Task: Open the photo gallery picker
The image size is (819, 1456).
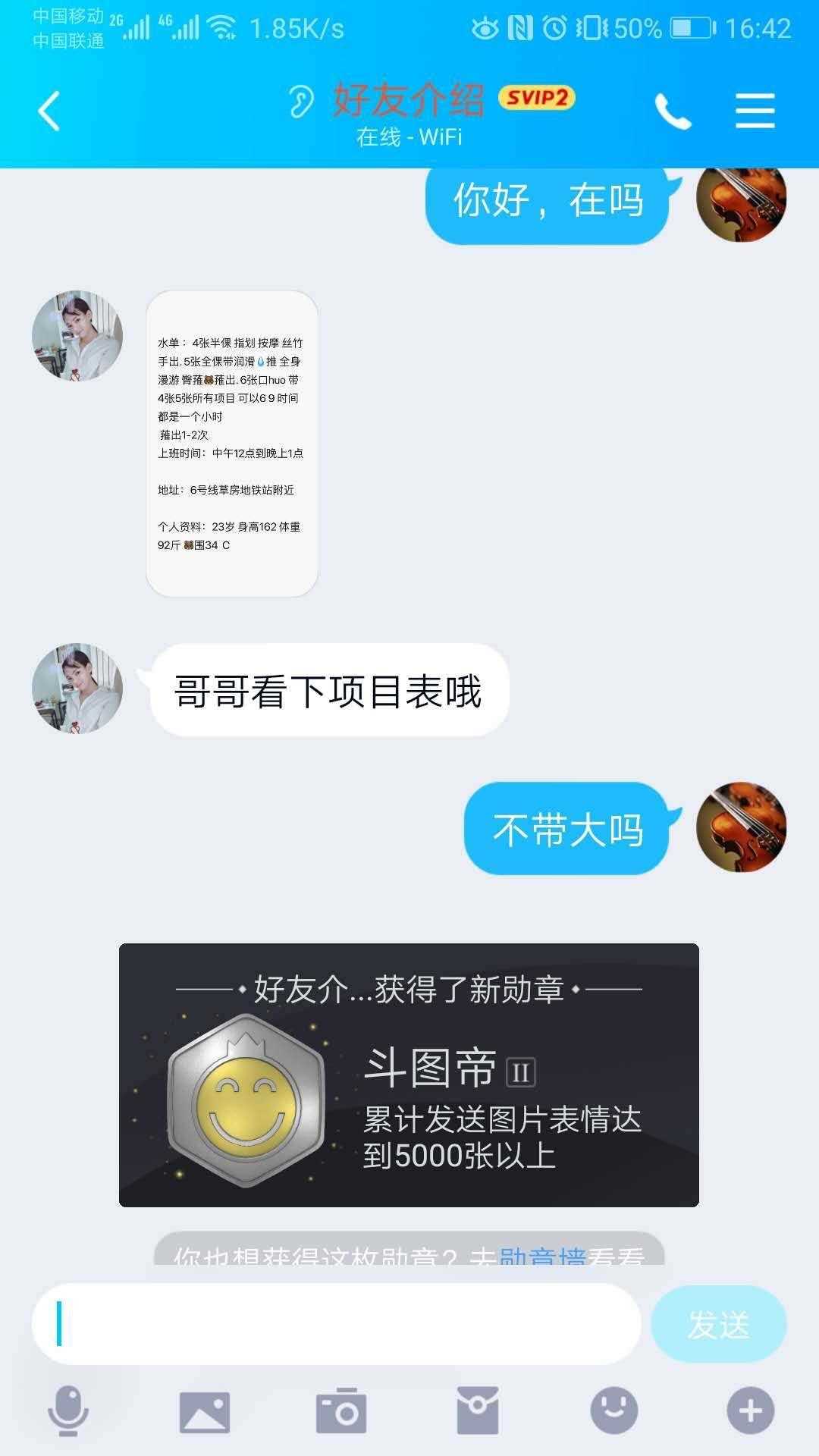Action: [204, 1412]
